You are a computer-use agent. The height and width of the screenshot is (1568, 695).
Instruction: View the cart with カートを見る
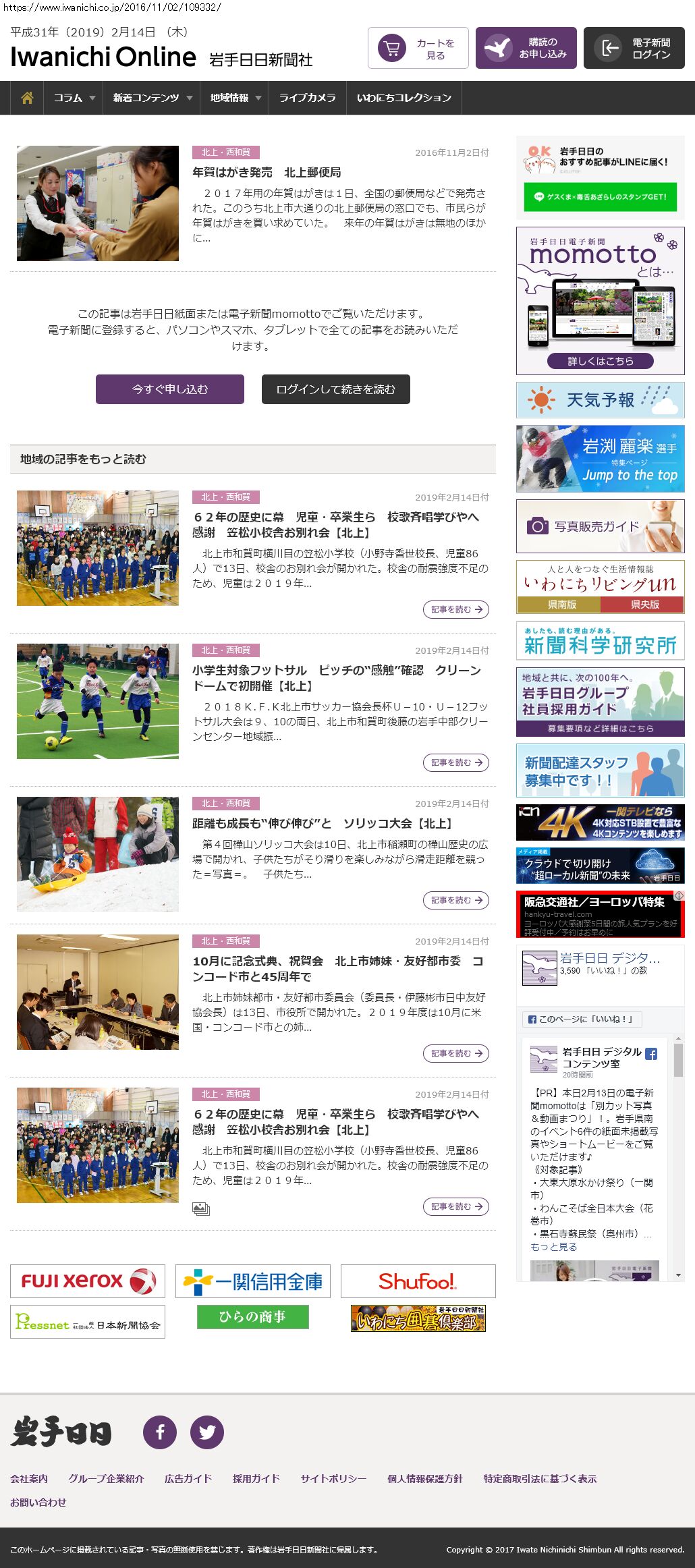[418, 48]
